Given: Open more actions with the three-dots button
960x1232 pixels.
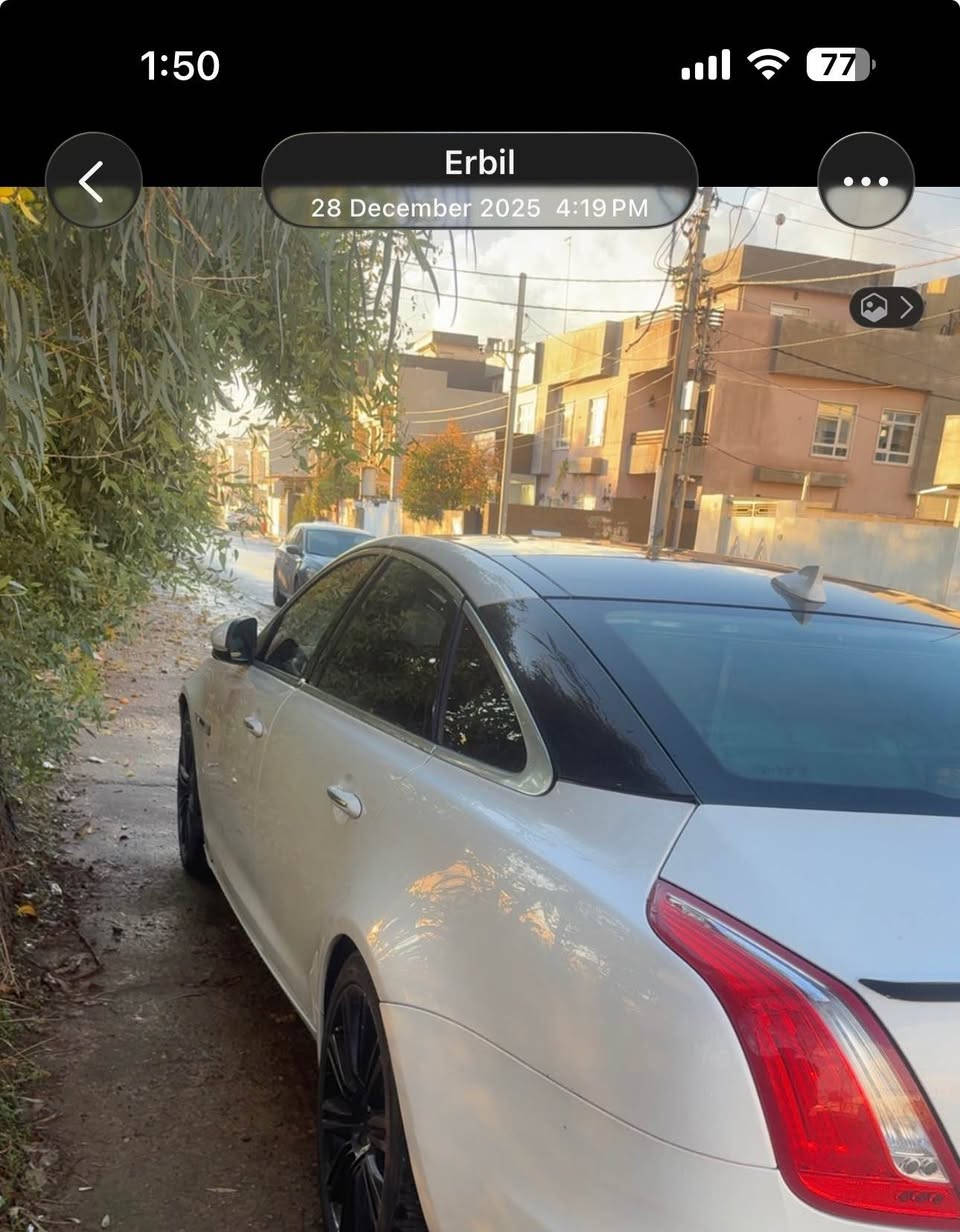Looking at the screenshot, I should [x=864, y=180].
